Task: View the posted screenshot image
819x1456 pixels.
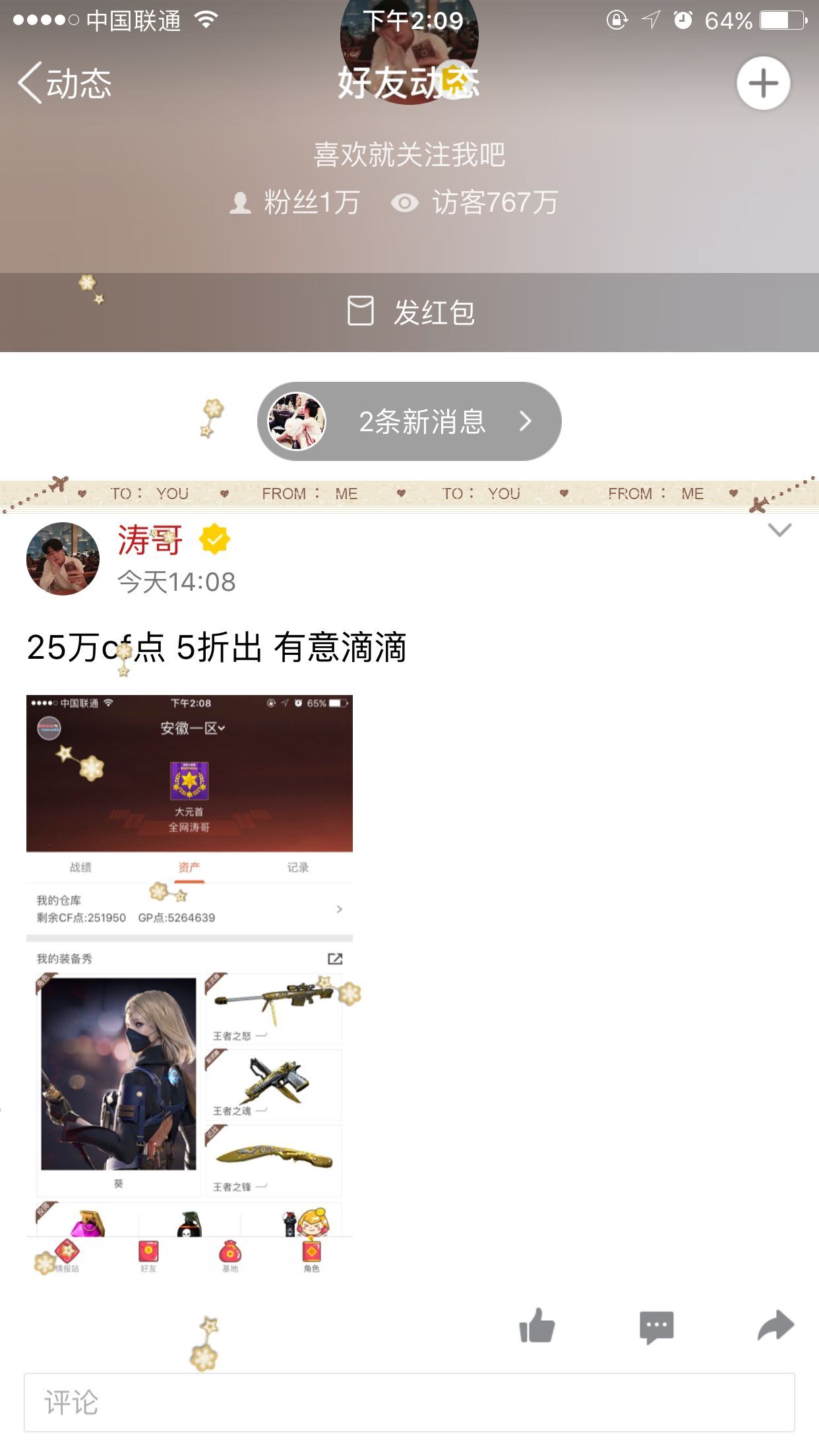Action: pos(189,985)
